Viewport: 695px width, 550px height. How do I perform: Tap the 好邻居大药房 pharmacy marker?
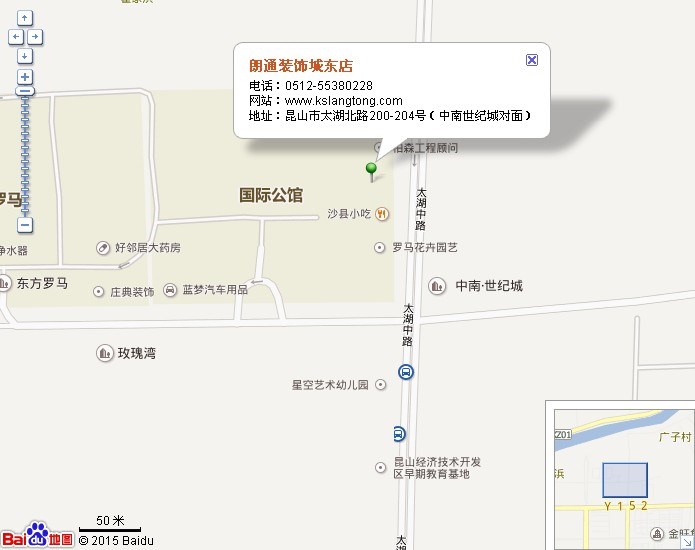(102, 247)
